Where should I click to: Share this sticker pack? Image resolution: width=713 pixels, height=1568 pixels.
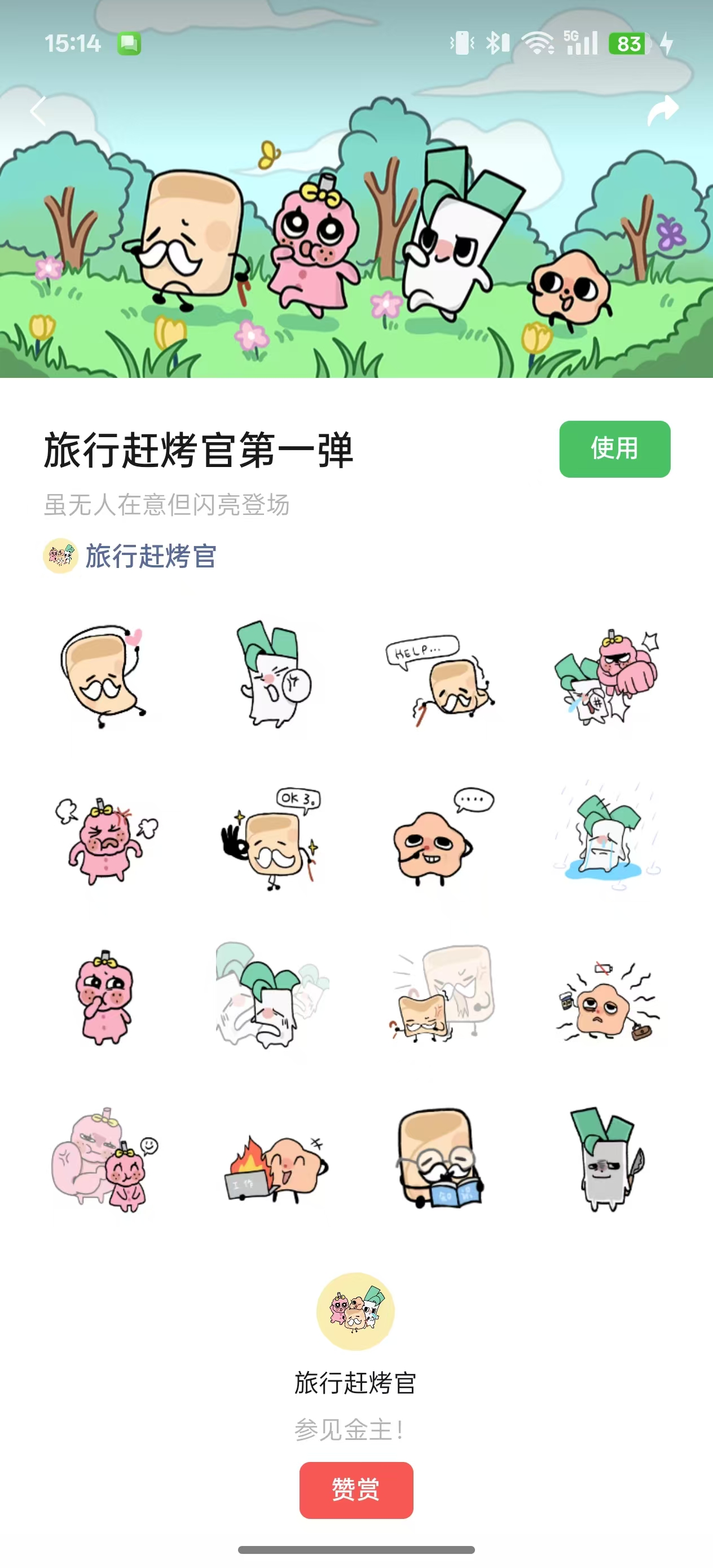[662, 111]
